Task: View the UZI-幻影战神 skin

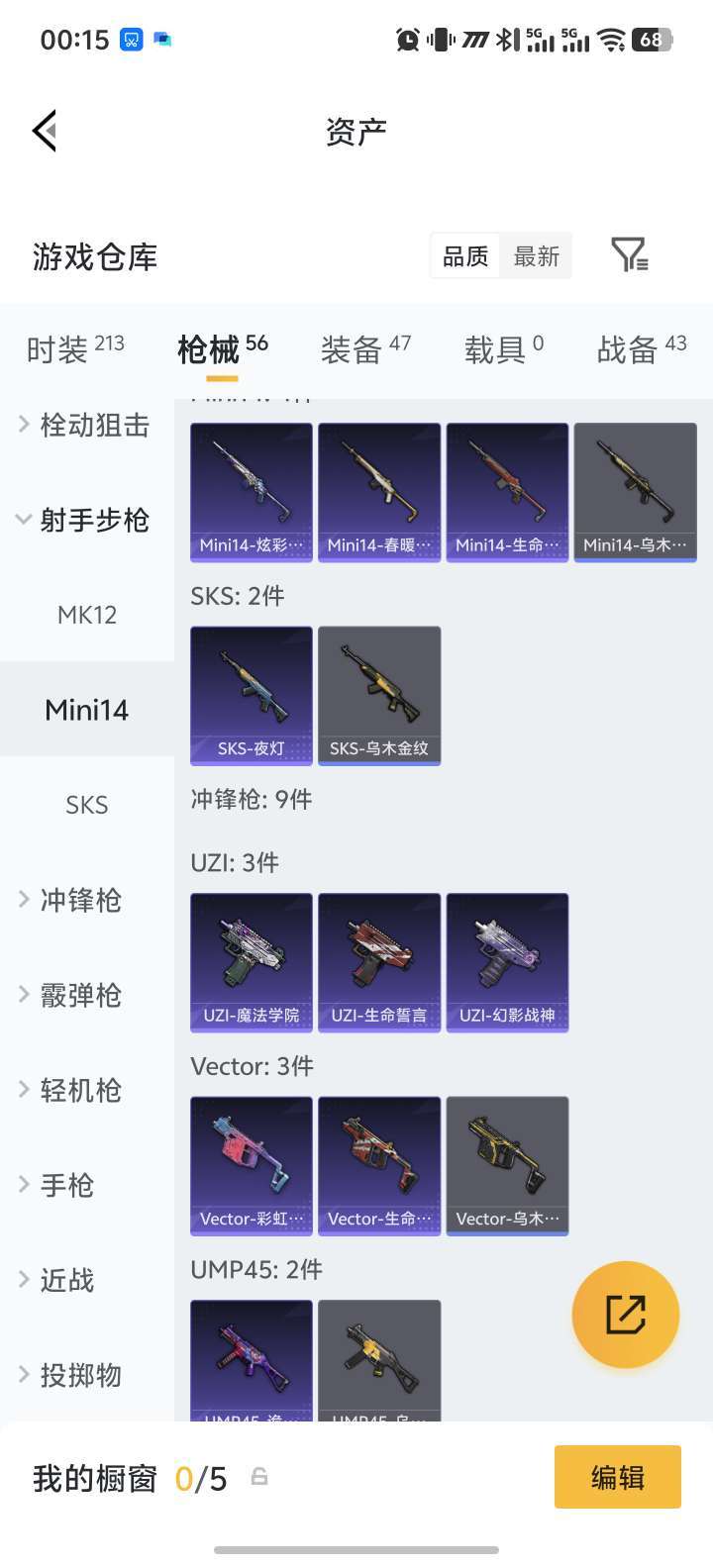Action: 507,962
